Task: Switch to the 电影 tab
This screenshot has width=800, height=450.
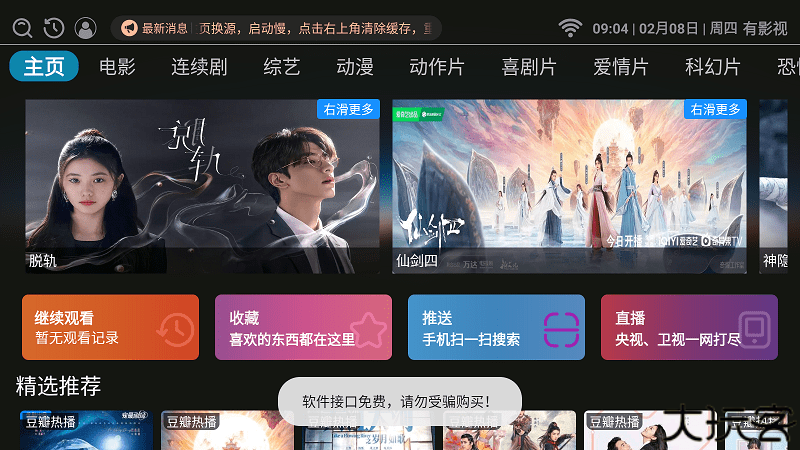Action: [117, 67]
